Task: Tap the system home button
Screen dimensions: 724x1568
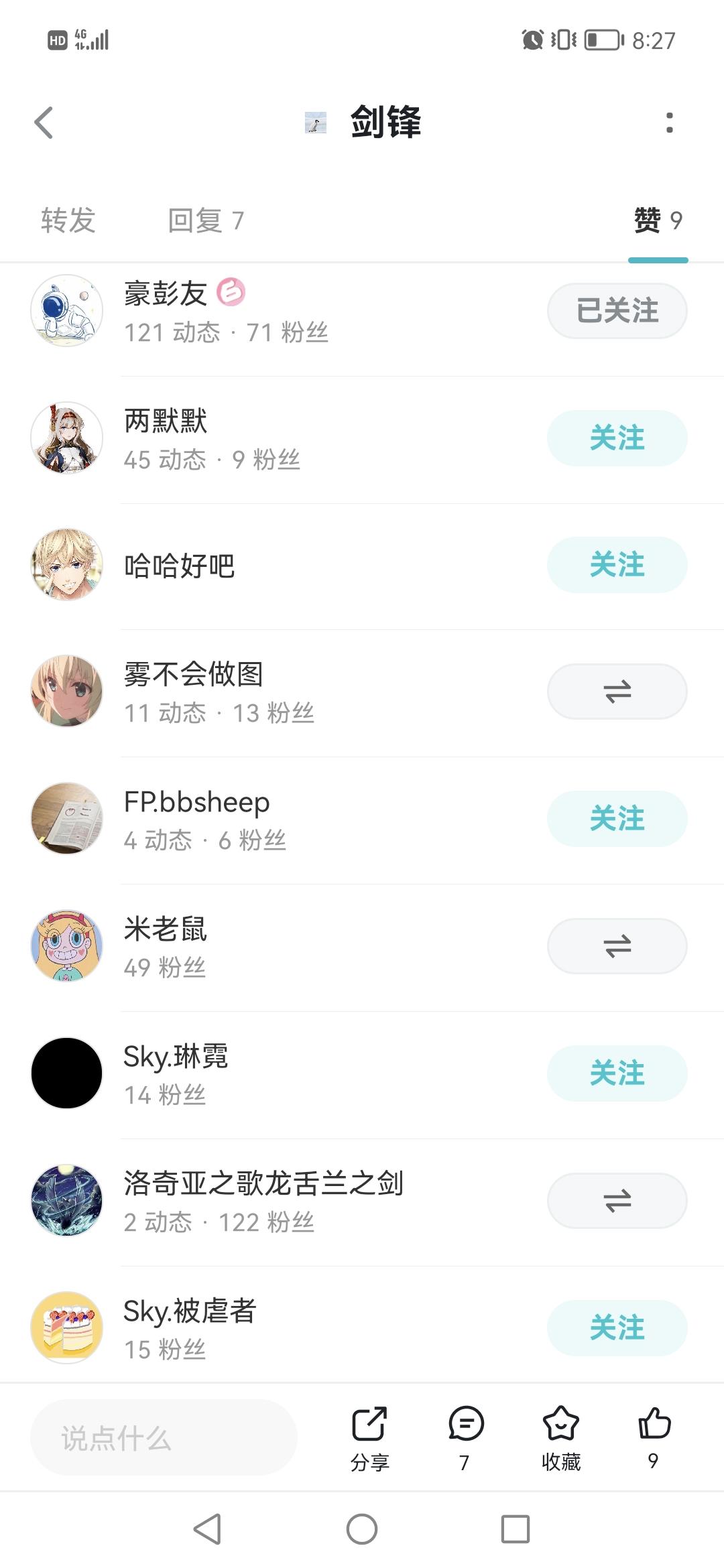Action: pyautogui.click(x=362, y=1529)
